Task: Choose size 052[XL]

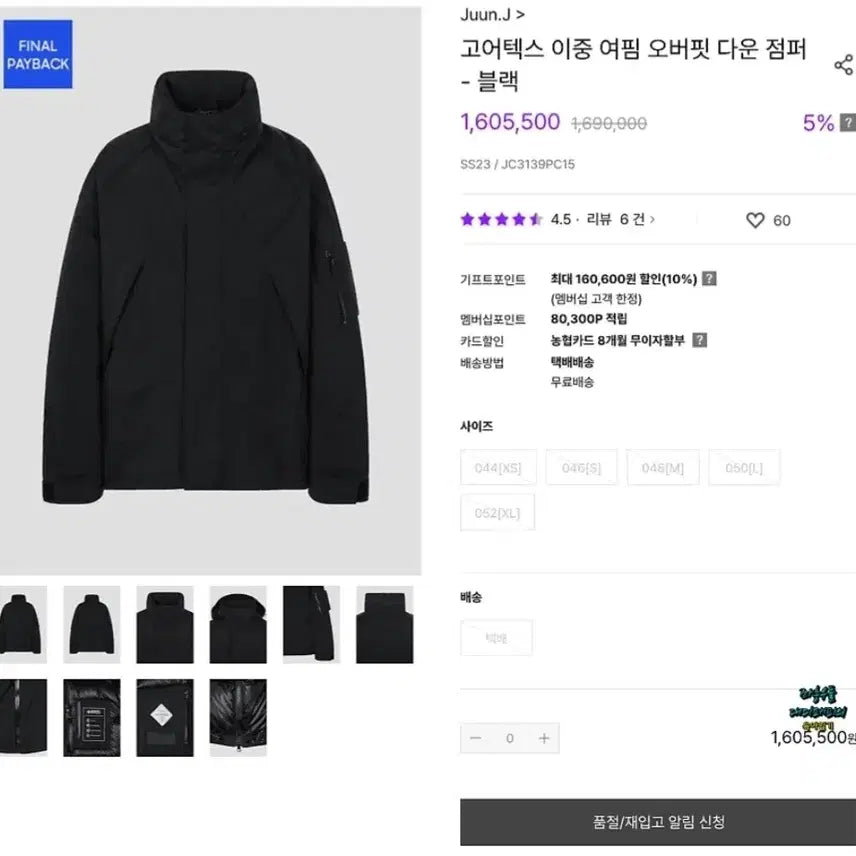Action: (498, 513)
